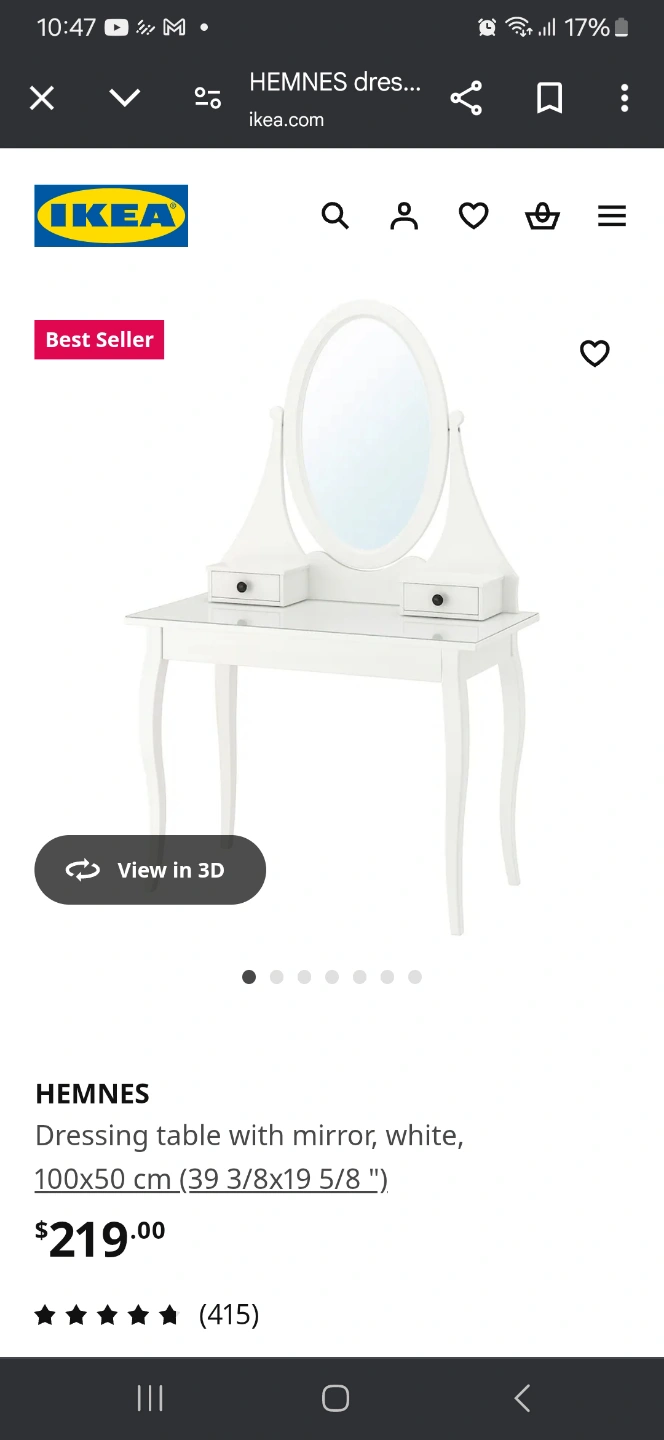Open the shopping basket
The height and width of the screenshot is (1440, 664).
coord(542,216)
